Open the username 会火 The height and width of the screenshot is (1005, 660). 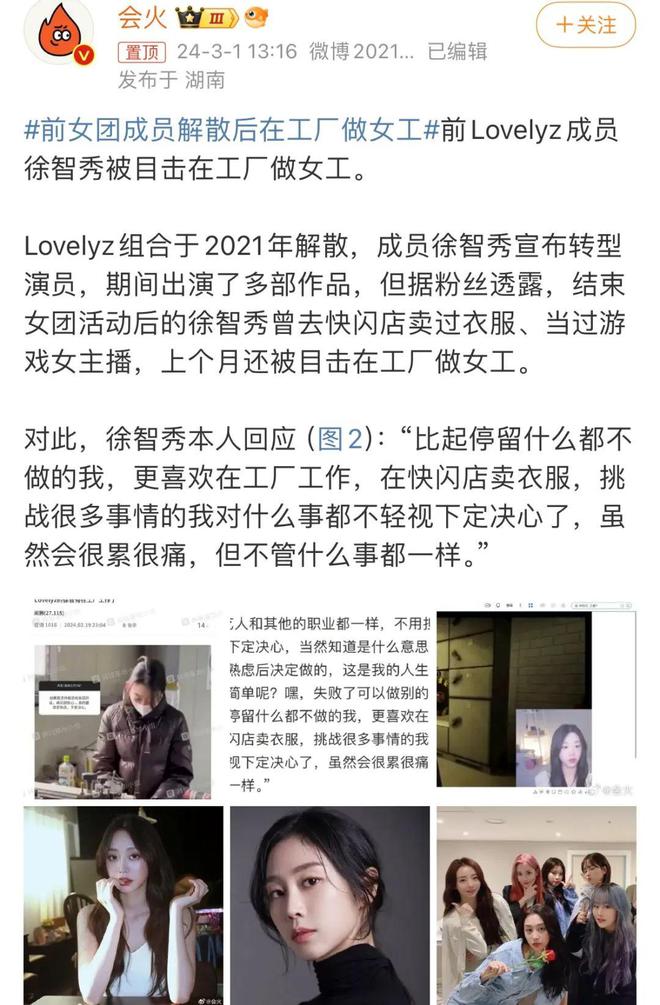pos(142,17)
